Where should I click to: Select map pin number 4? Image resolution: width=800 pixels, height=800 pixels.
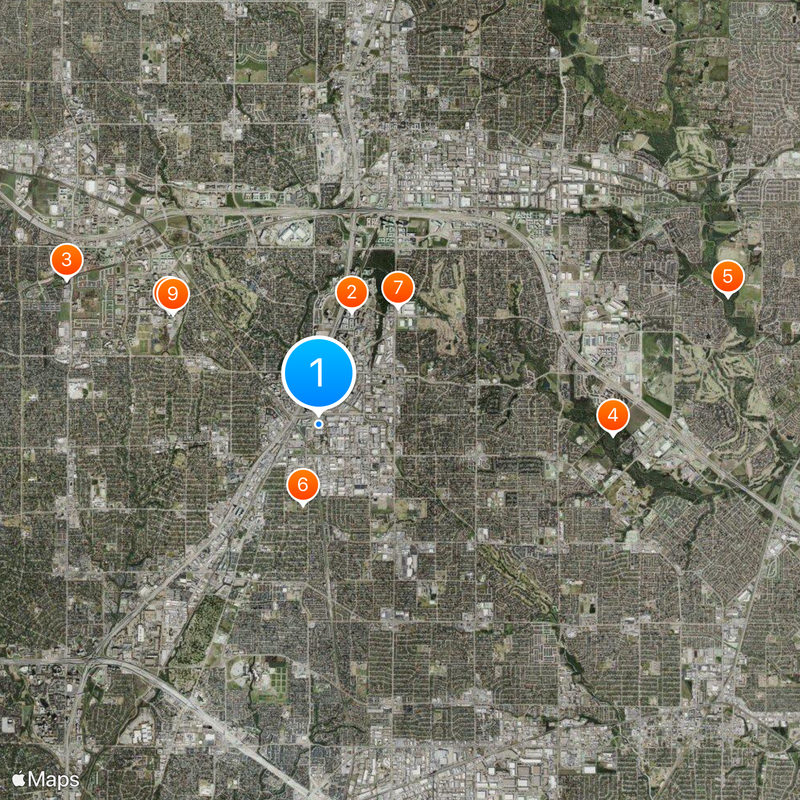coord(612,414)
